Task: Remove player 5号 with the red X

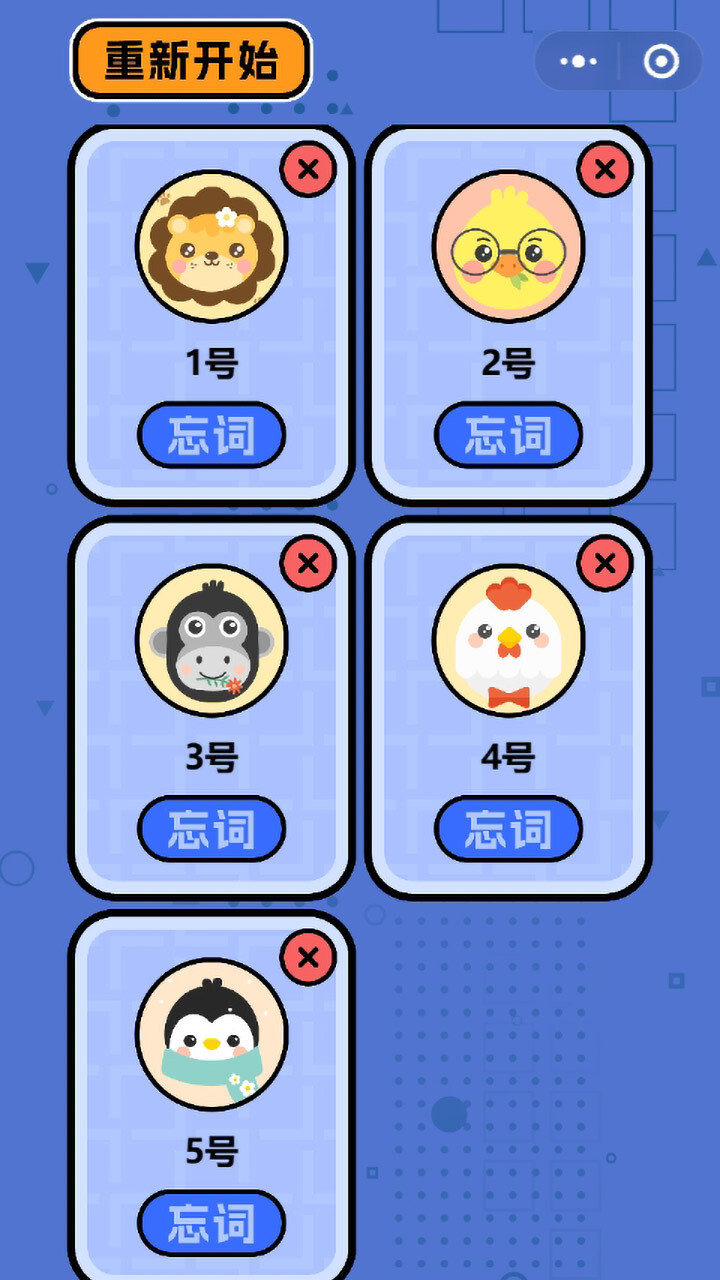Action: [309, 957]
